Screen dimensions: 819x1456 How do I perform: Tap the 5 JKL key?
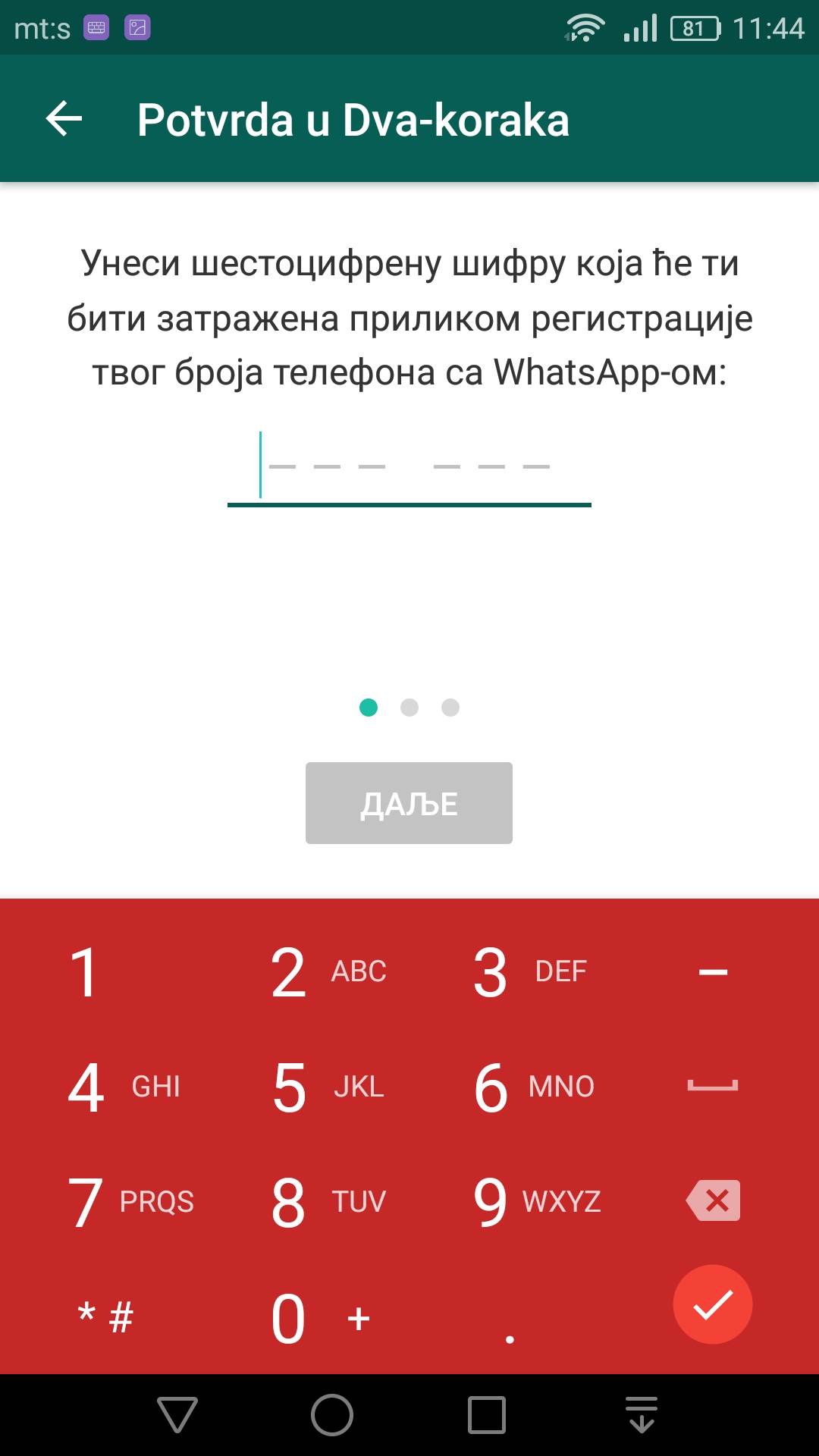[x=326, y=1087]
